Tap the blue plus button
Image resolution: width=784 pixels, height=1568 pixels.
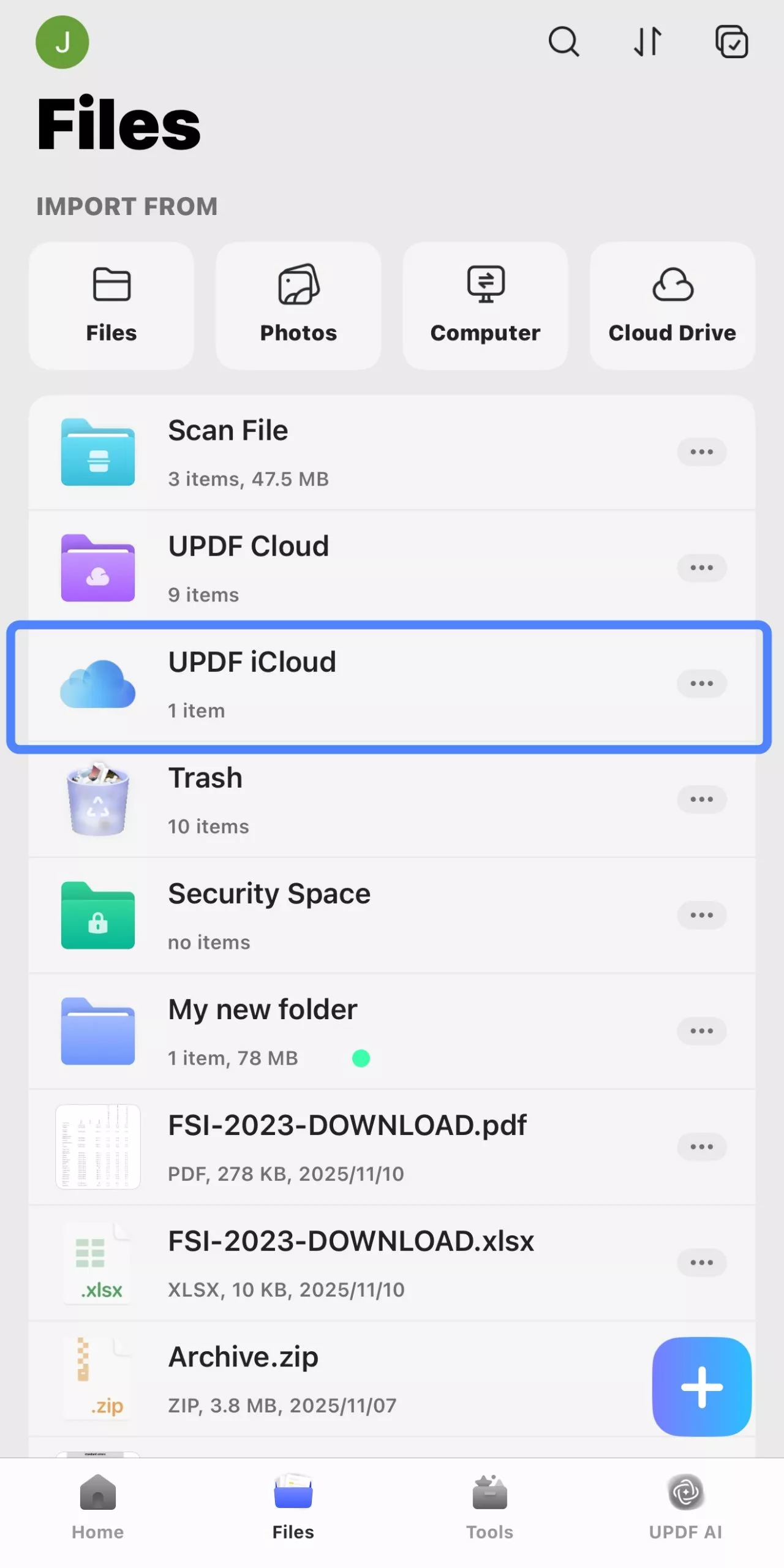[x=701, y=1388]
